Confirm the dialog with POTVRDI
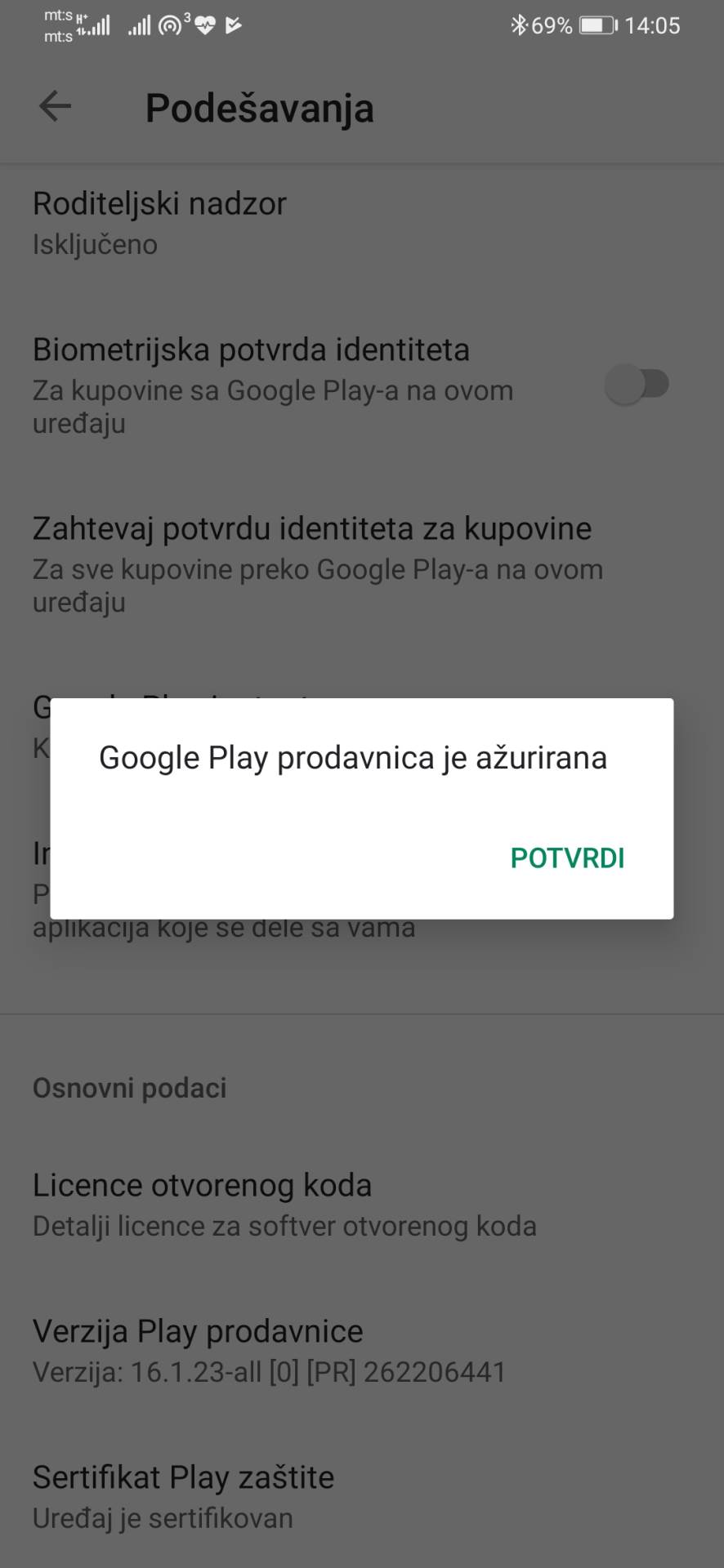724x1568 pixels. (x=567, y=857)
